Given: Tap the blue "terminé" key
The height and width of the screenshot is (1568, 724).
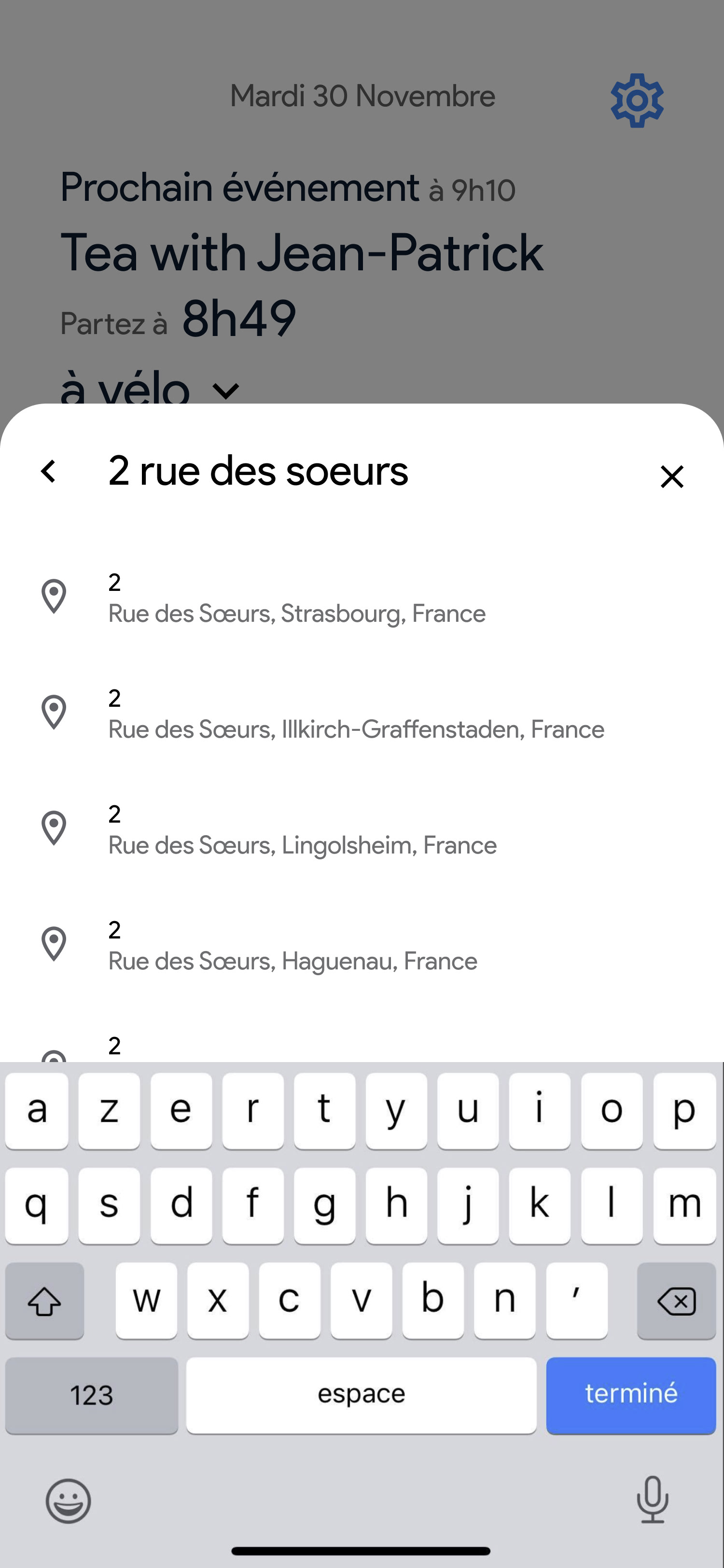Looking at the screenshot, I should (630, 1395).
